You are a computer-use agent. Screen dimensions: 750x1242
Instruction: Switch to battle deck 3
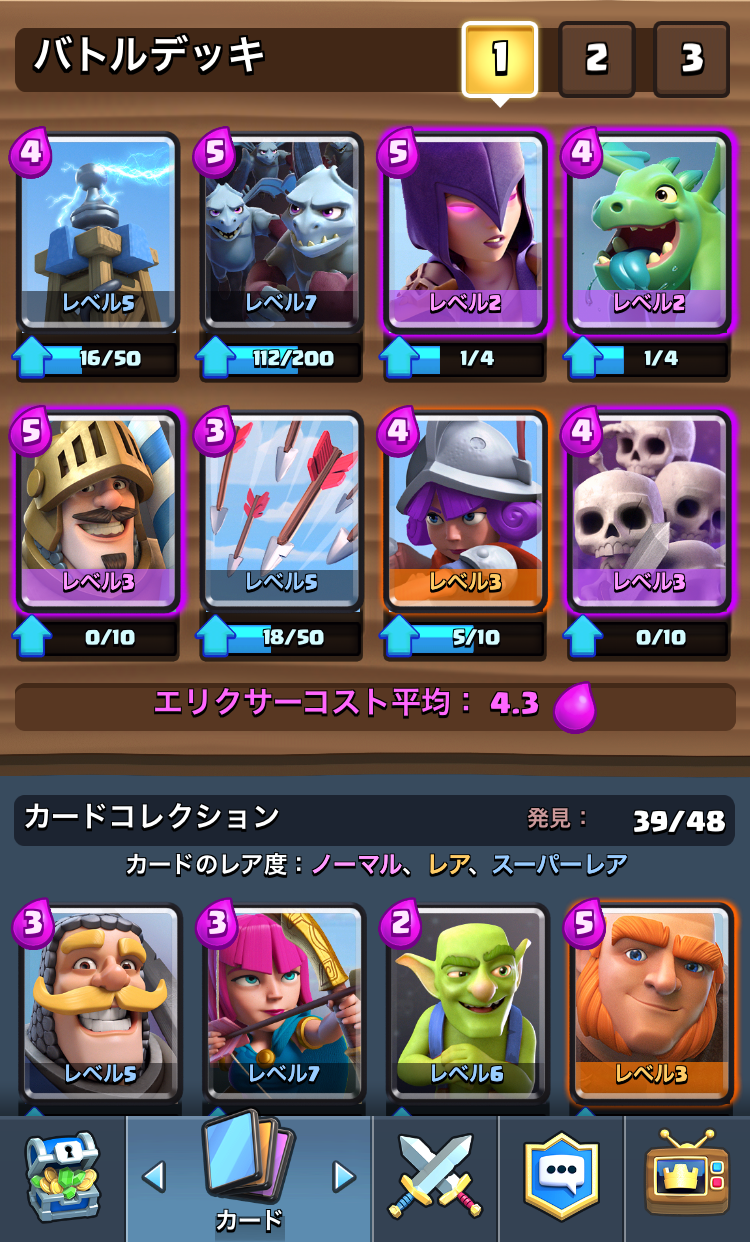click(x=692, y=59)
